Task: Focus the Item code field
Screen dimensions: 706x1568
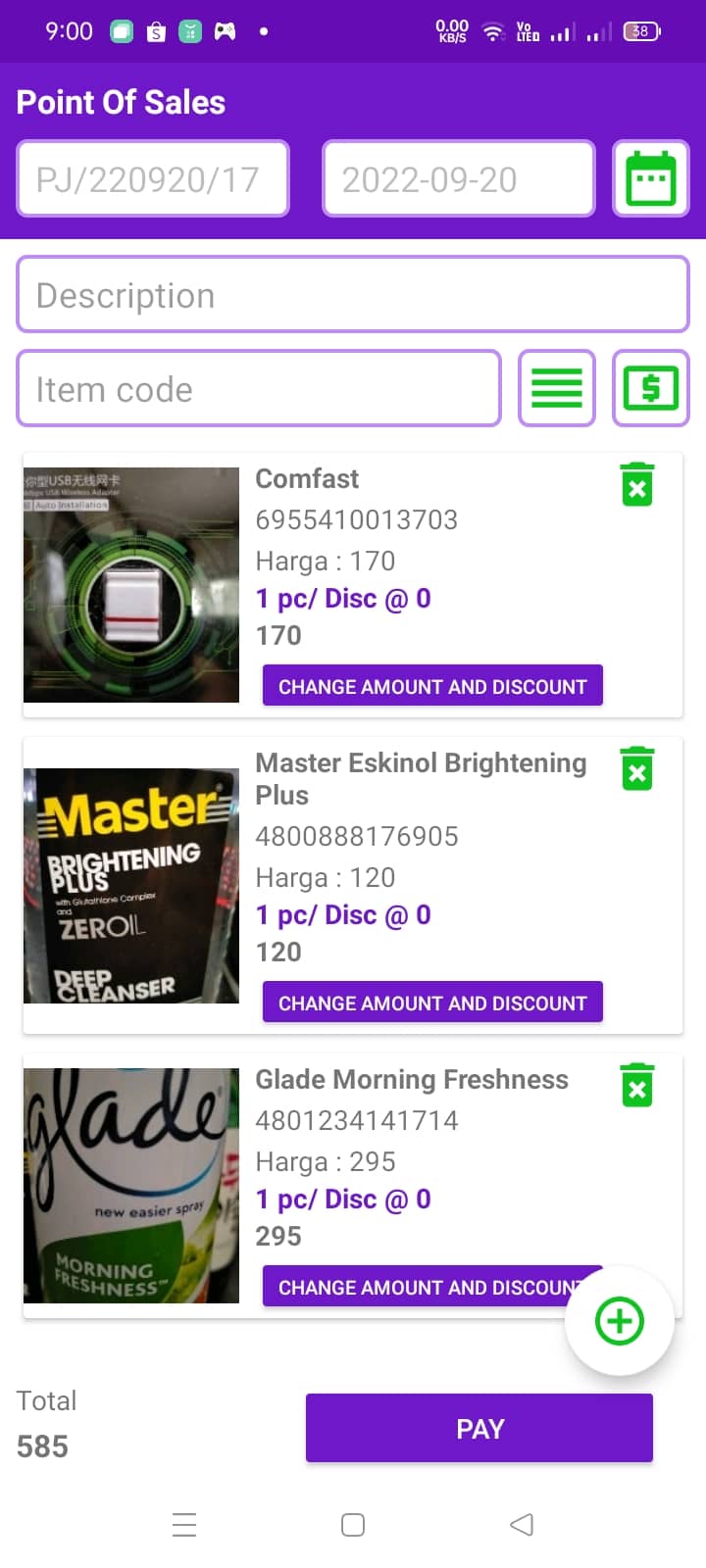Action: click(x=259, y=389)
